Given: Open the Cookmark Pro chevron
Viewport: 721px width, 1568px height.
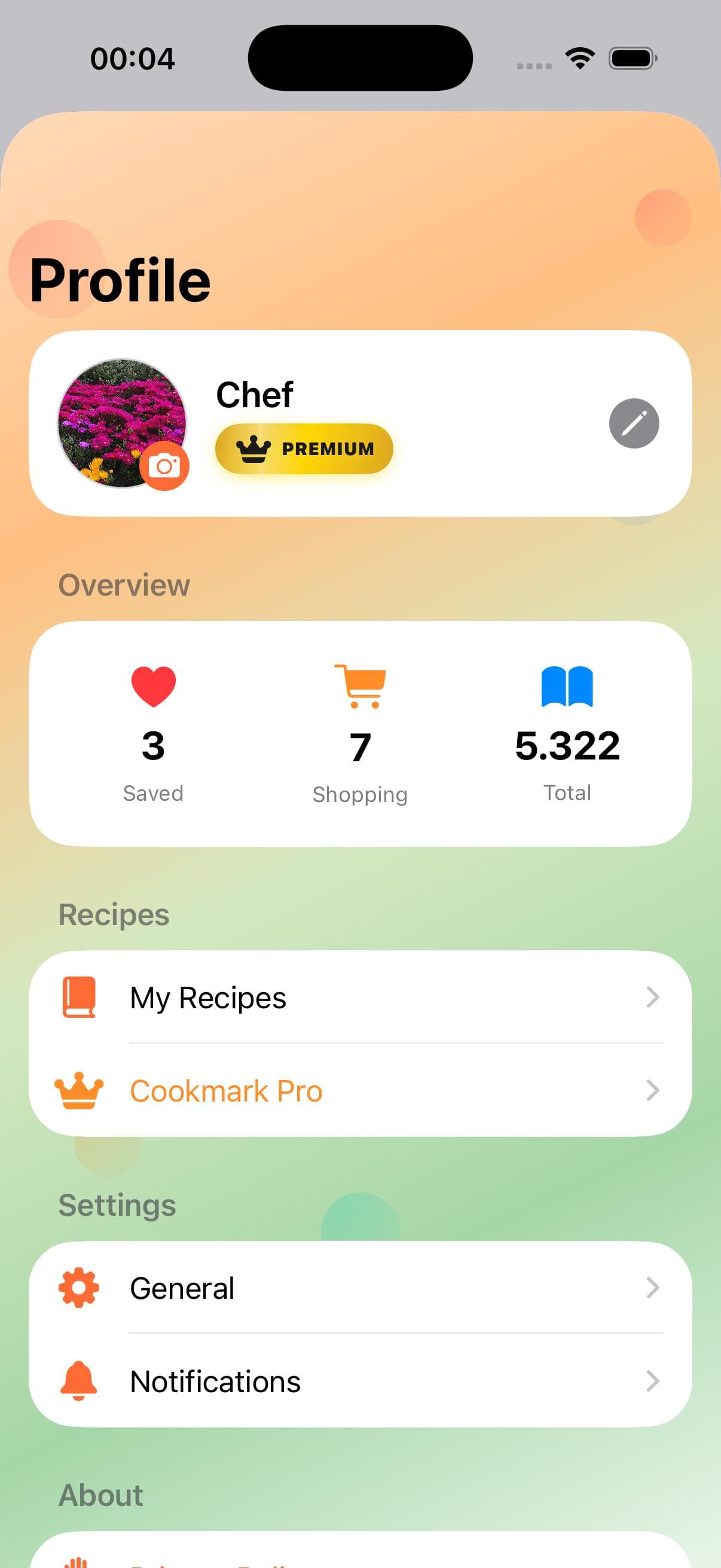Looking at the screenshot, I should coord(653,1090).
